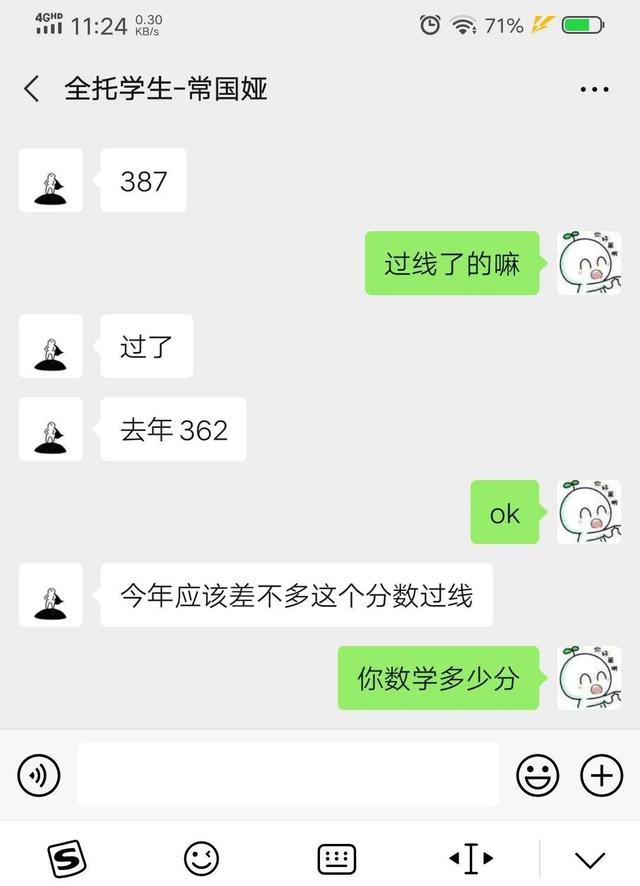640x886 pixels.
Task: Open the chat overflow menu
Action: (x=594, y=89)
